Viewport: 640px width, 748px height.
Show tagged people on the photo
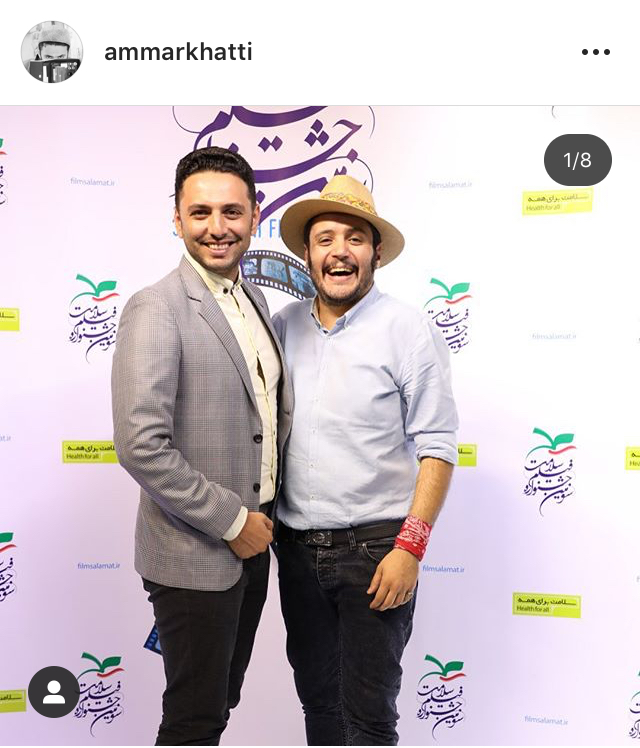(x=54, y=691)
